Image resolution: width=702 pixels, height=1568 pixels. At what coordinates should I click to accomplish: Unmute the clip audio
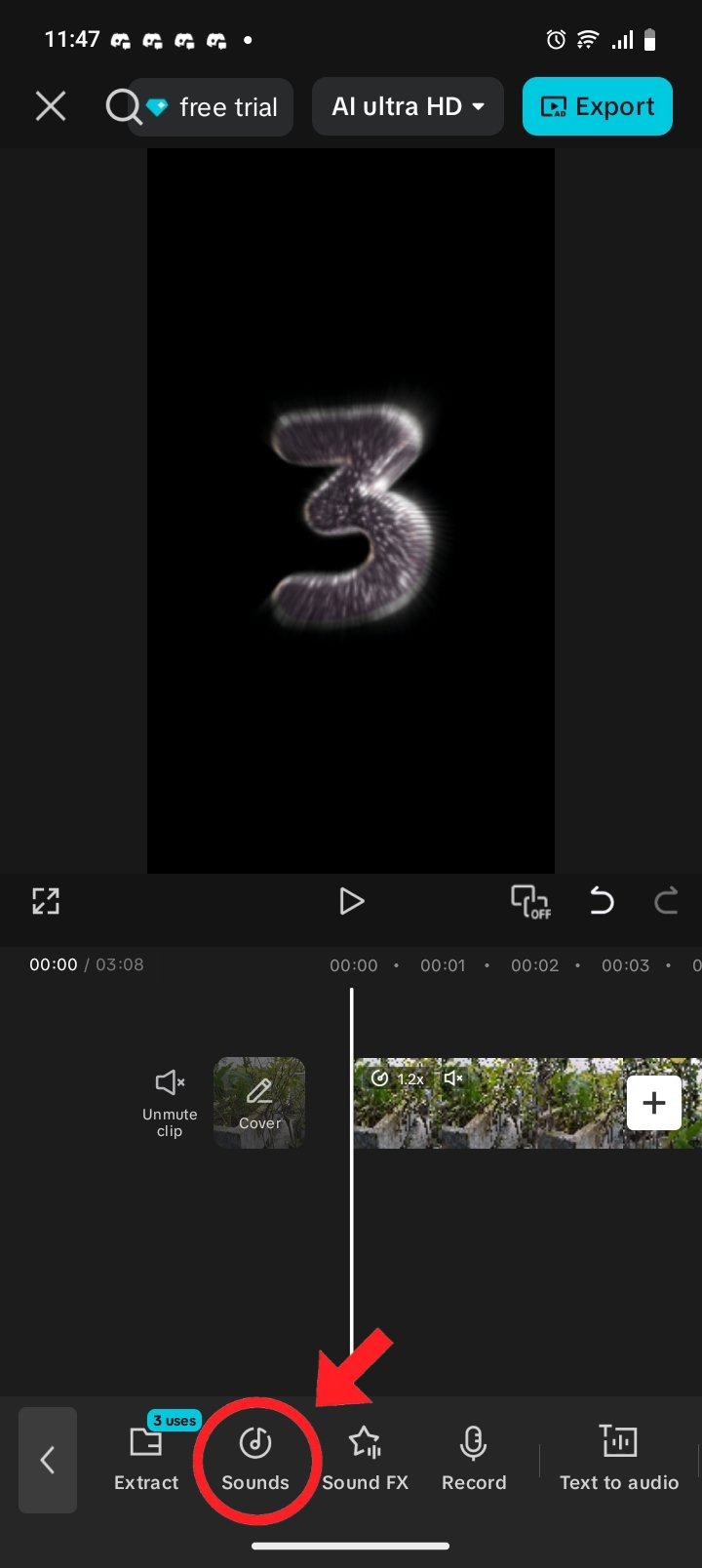click(x=170, y=1103)
